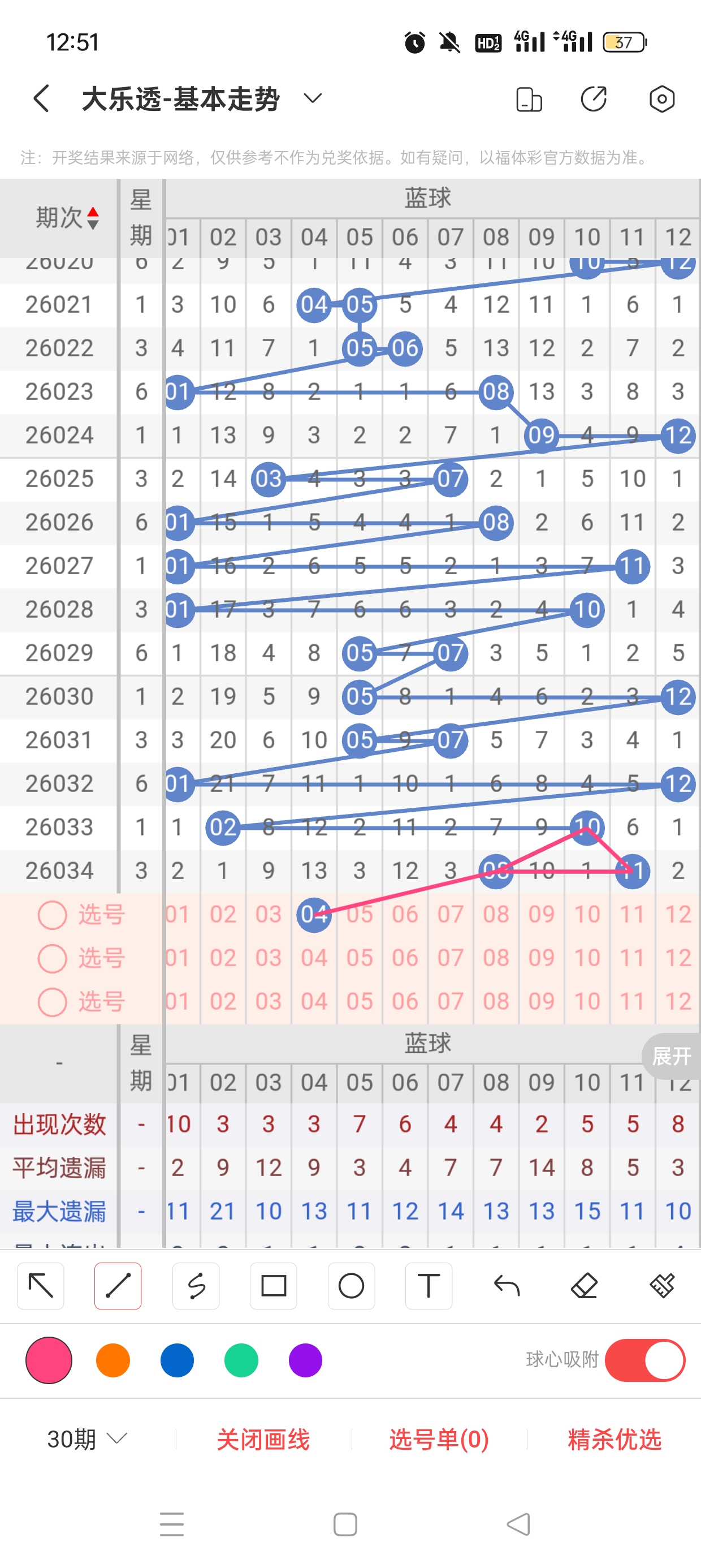
Task: Tap the share icon in the header
Action: pos(594,98)
